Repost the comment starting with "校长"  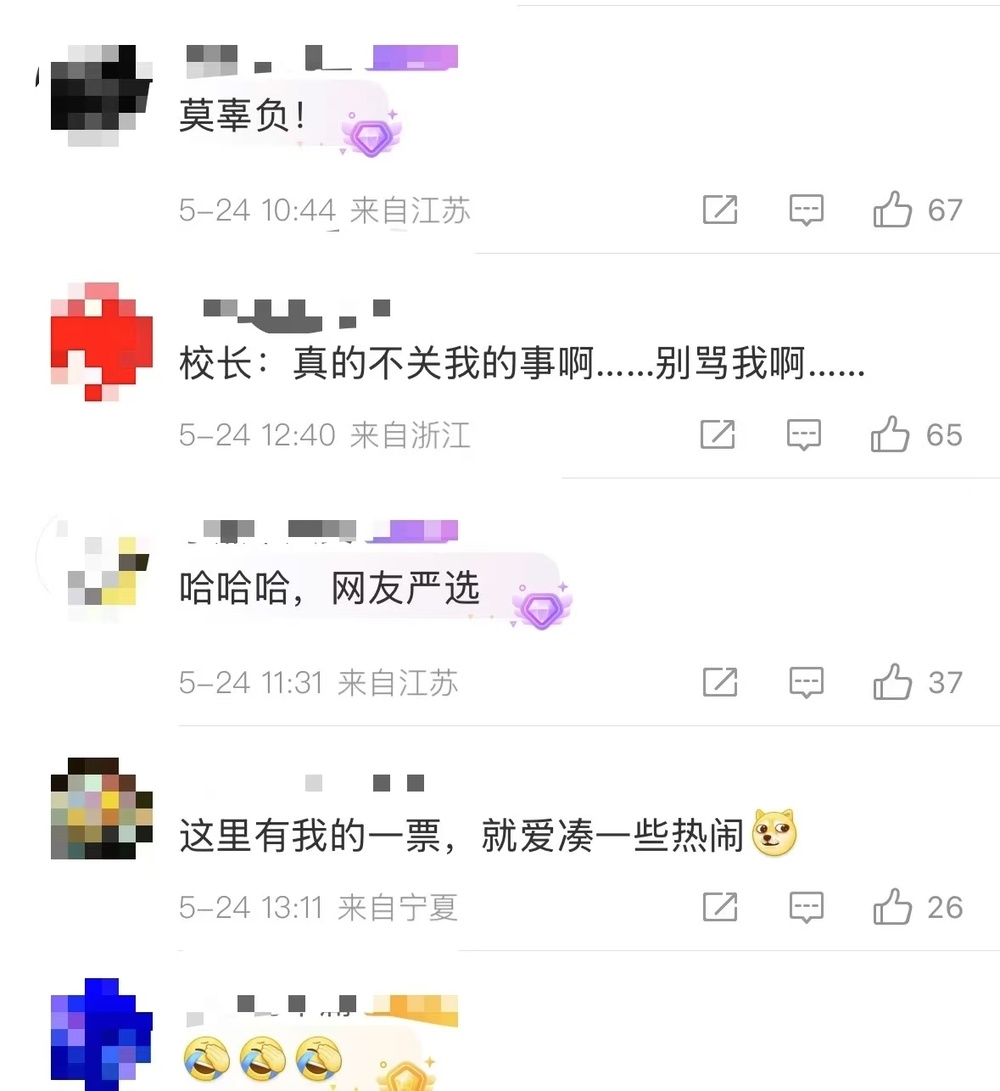[718, 435]
